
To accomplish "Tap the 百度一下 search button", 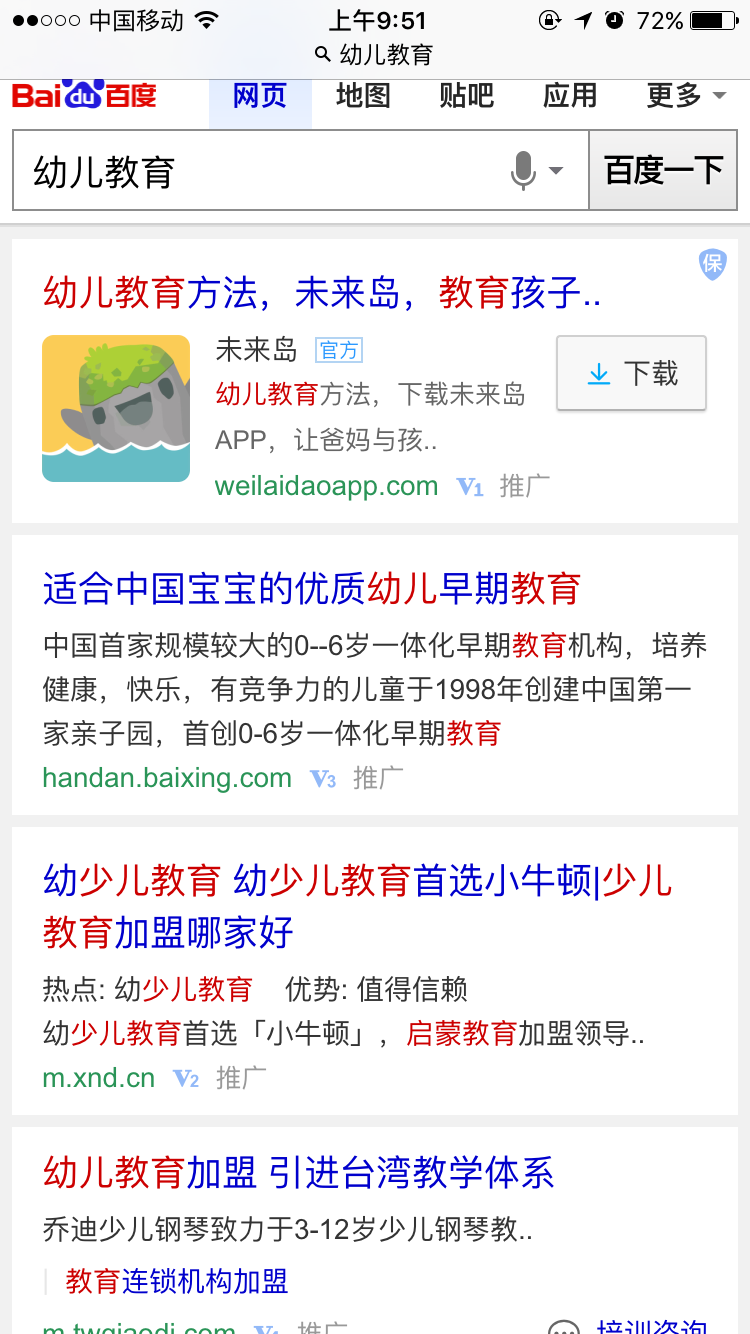I will [663, 171].
